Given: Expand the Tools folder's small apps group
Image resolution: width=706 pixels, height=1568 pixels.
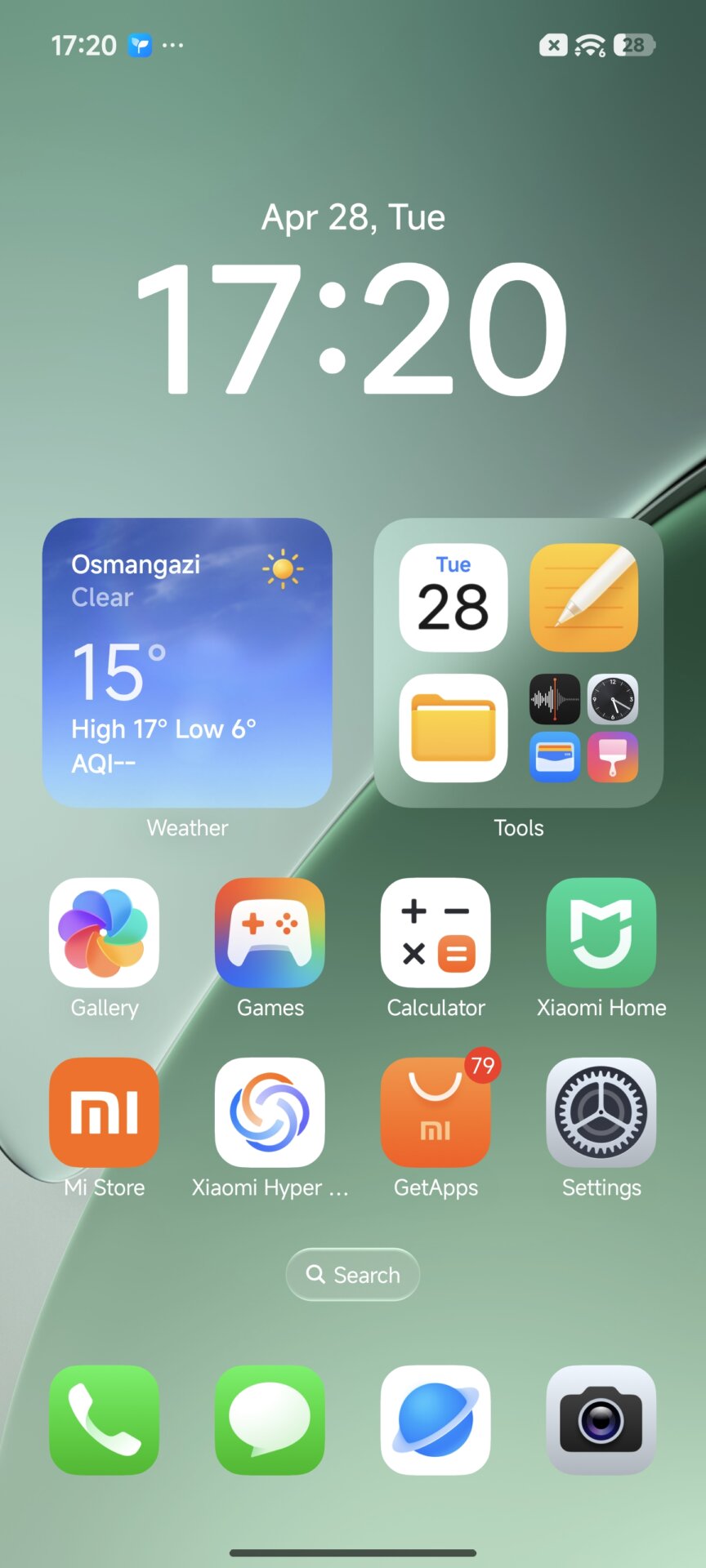Looking at the screenshot, I should click(x=583, y=728).
